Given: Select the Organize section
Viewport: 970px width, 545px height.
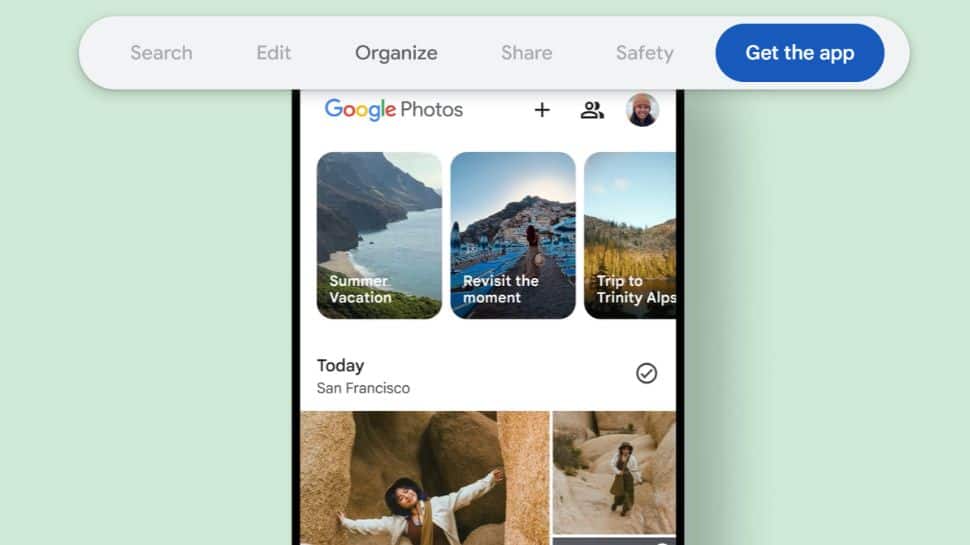Looking at the screenshot, I should (x=396, y=53).
